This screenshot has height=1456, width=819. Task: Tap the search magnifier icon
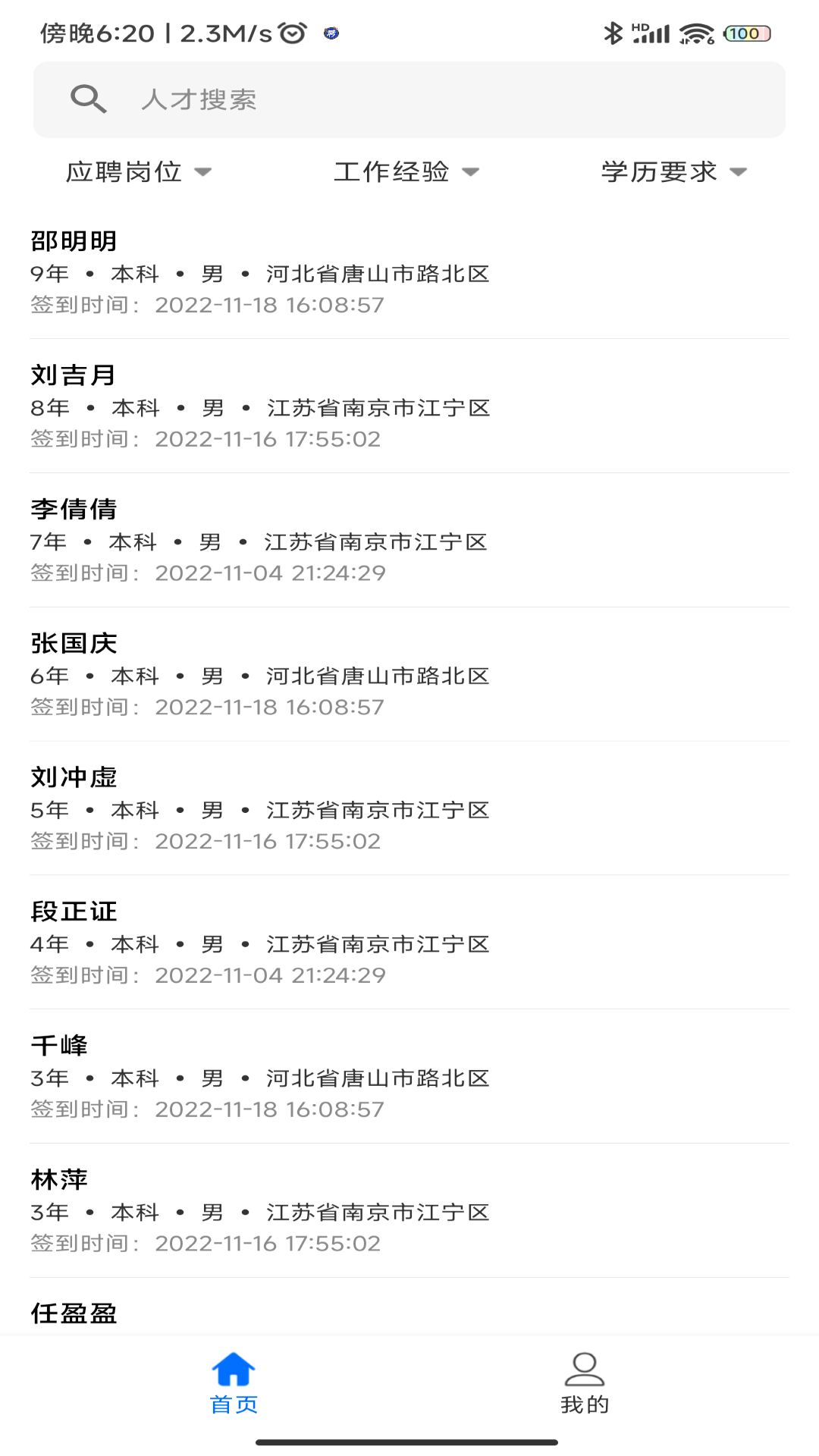pyautogui.click(x=89, y=99)
